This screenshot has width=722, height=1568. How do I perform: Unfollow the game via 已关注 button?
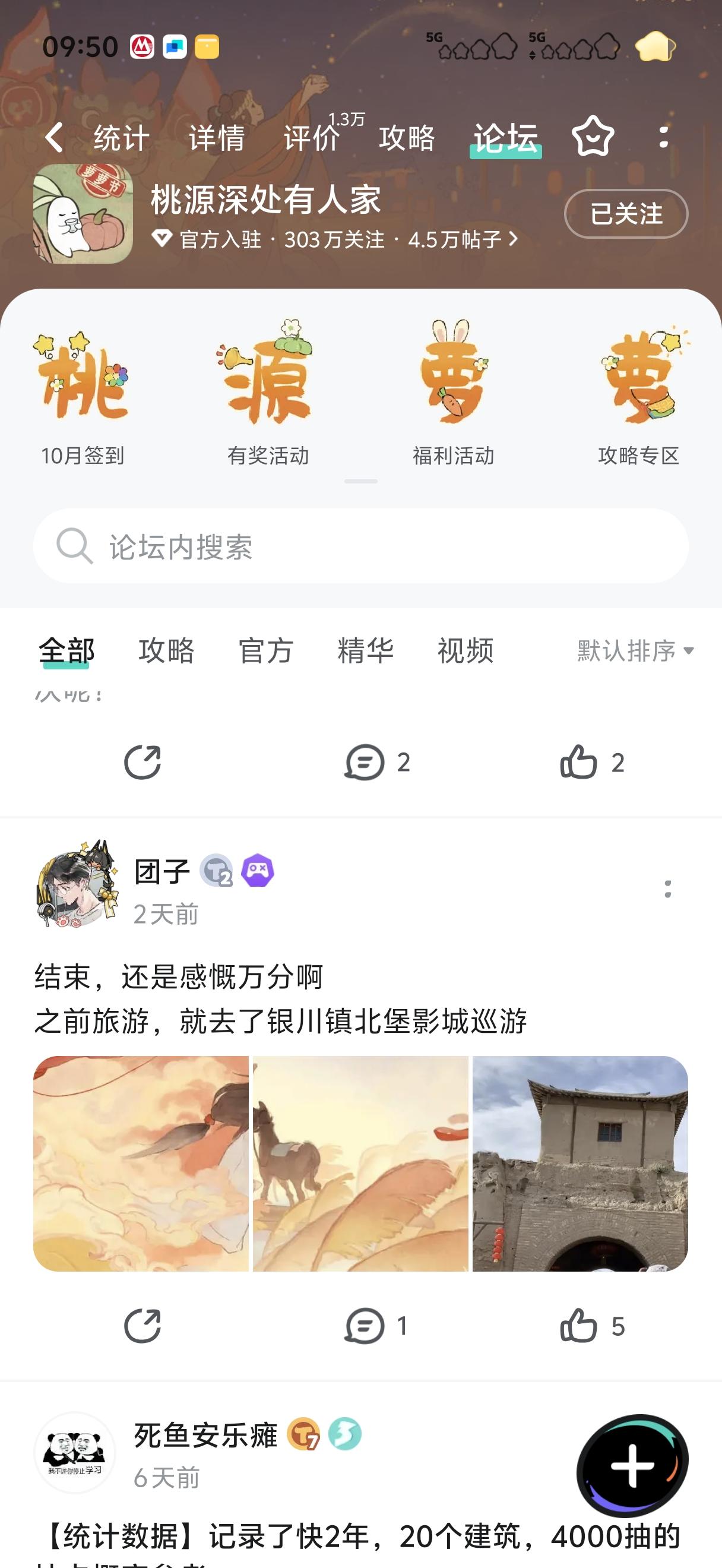[626, 214]
